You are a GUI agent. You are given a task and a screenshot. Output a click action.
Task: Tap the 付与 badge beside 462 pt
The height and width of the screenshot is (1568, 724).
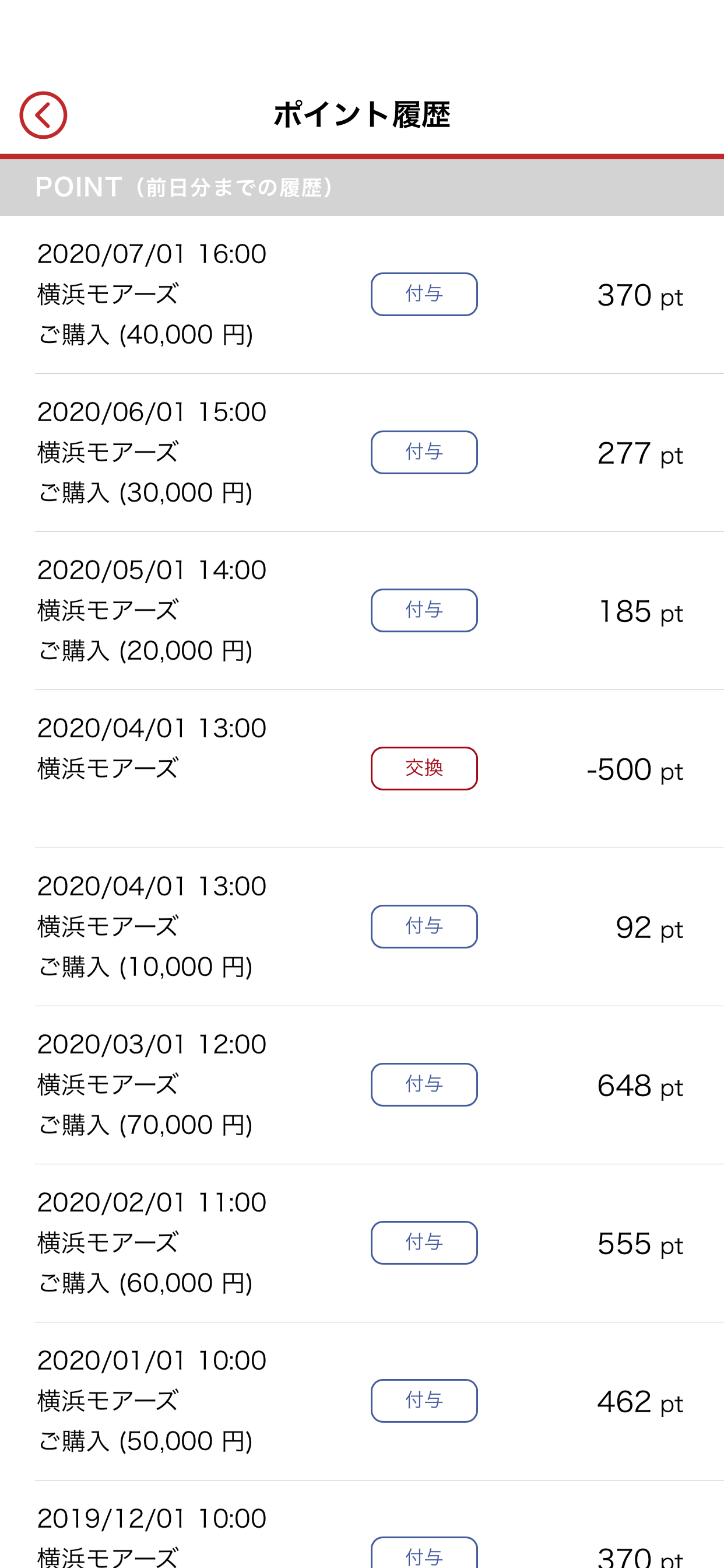[x=424, y=1401]
